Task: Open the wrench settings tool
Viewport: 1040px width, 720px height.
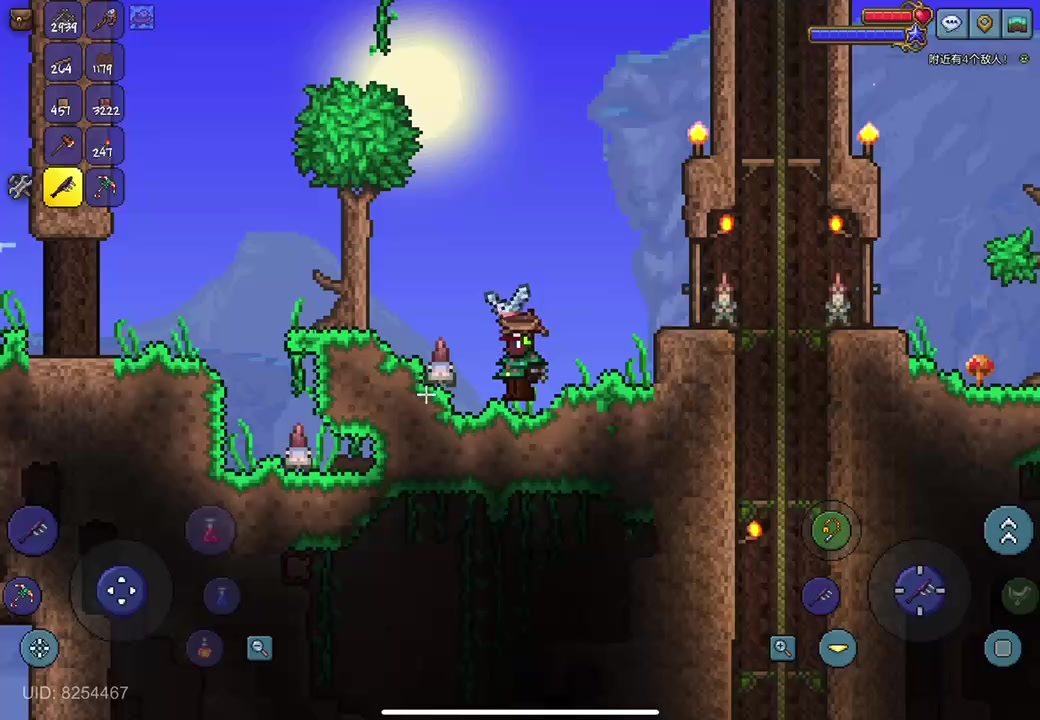Action: (x=20, y=186)
